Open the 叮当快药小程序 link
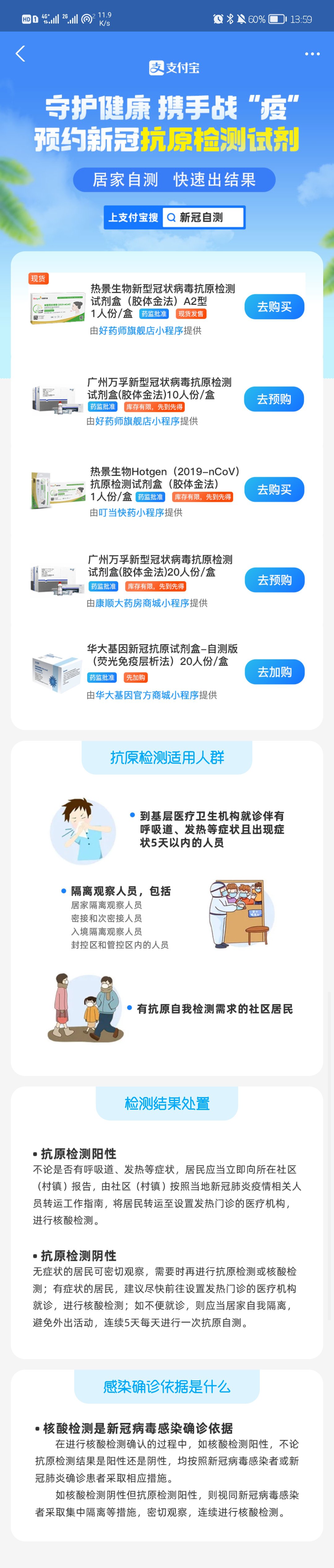334x1568 pixels. pyautogui.click(x=131, y=512)
